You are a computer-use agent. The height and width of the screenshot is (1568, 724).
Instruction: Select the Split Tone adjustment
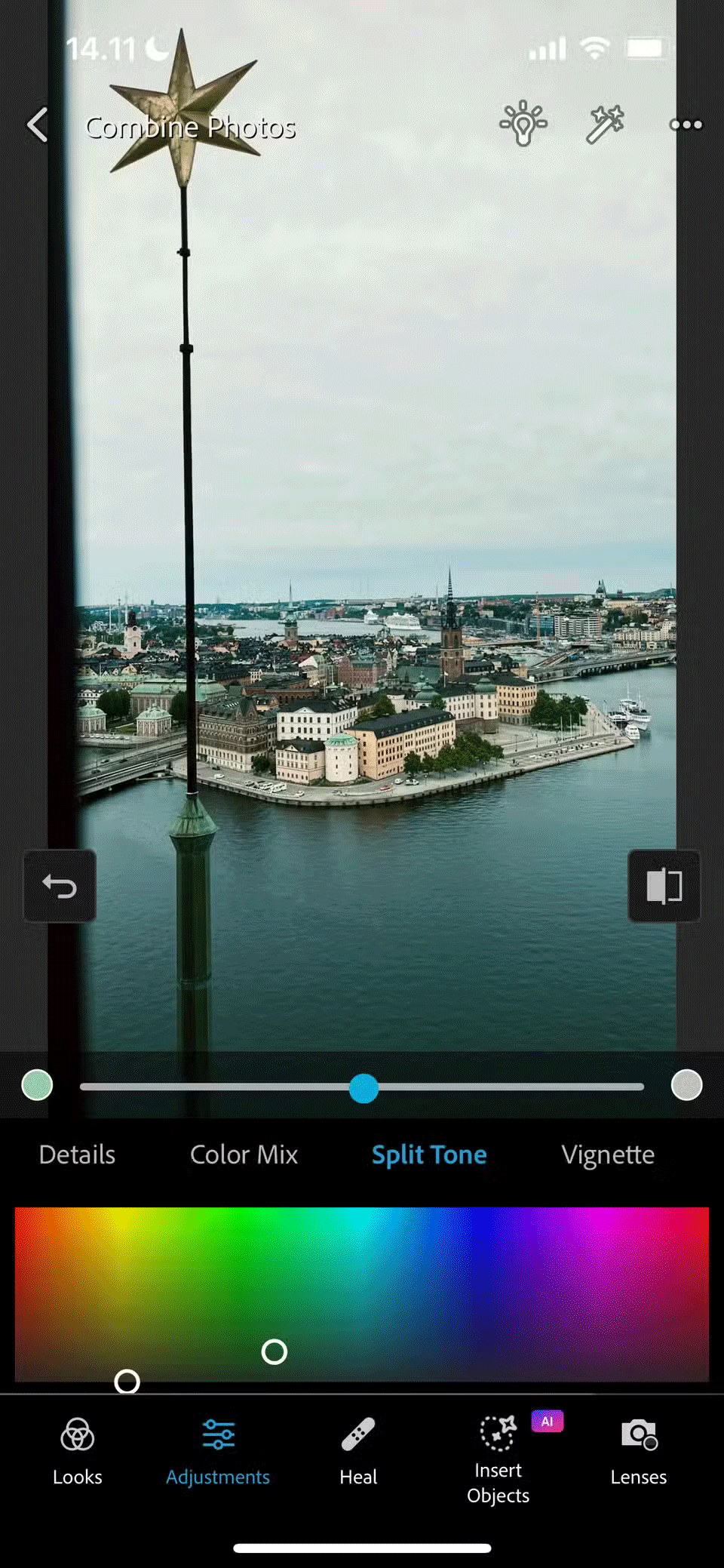coord(429,1154)
